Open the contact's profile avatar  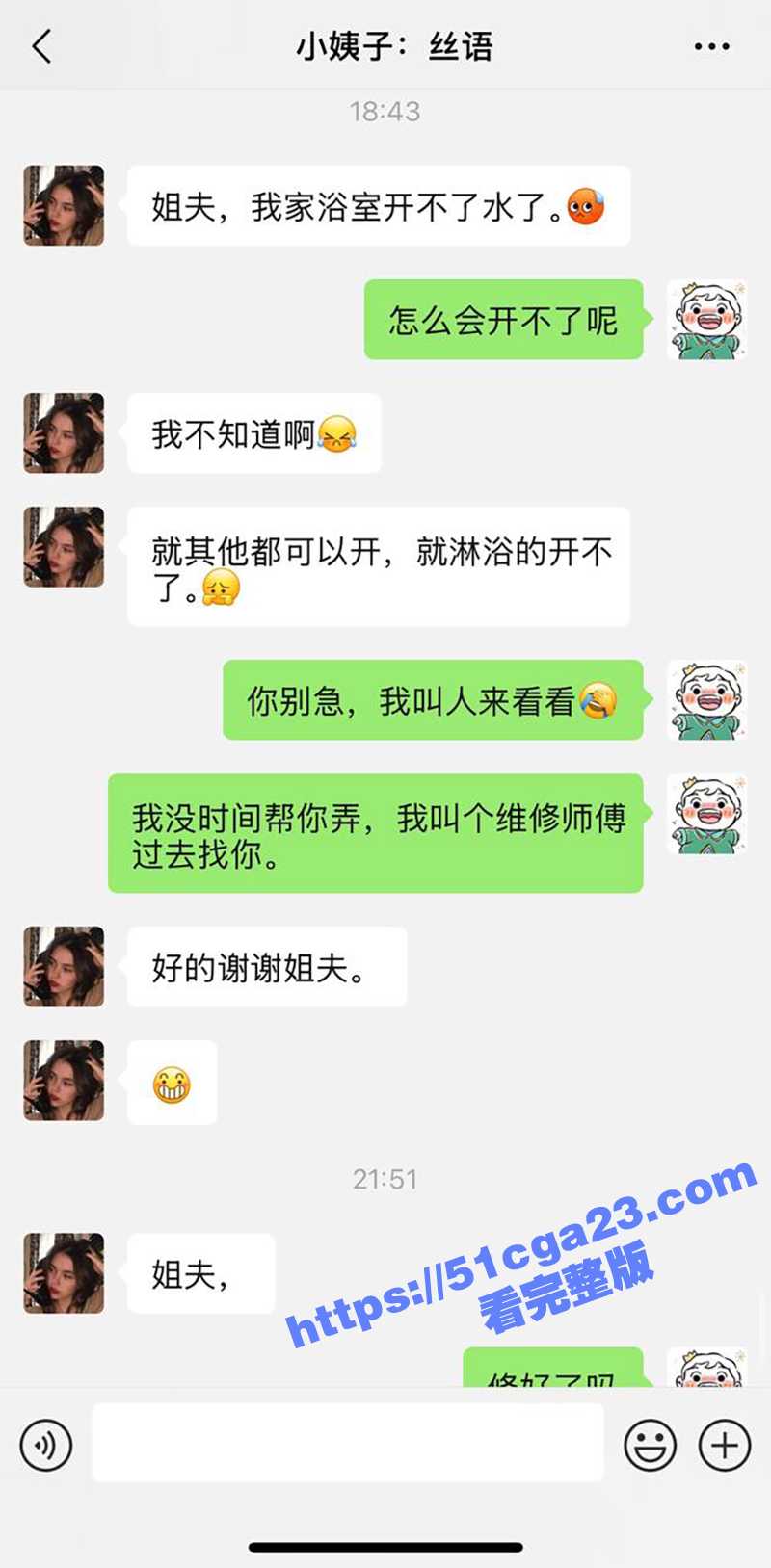coord(63,205)
